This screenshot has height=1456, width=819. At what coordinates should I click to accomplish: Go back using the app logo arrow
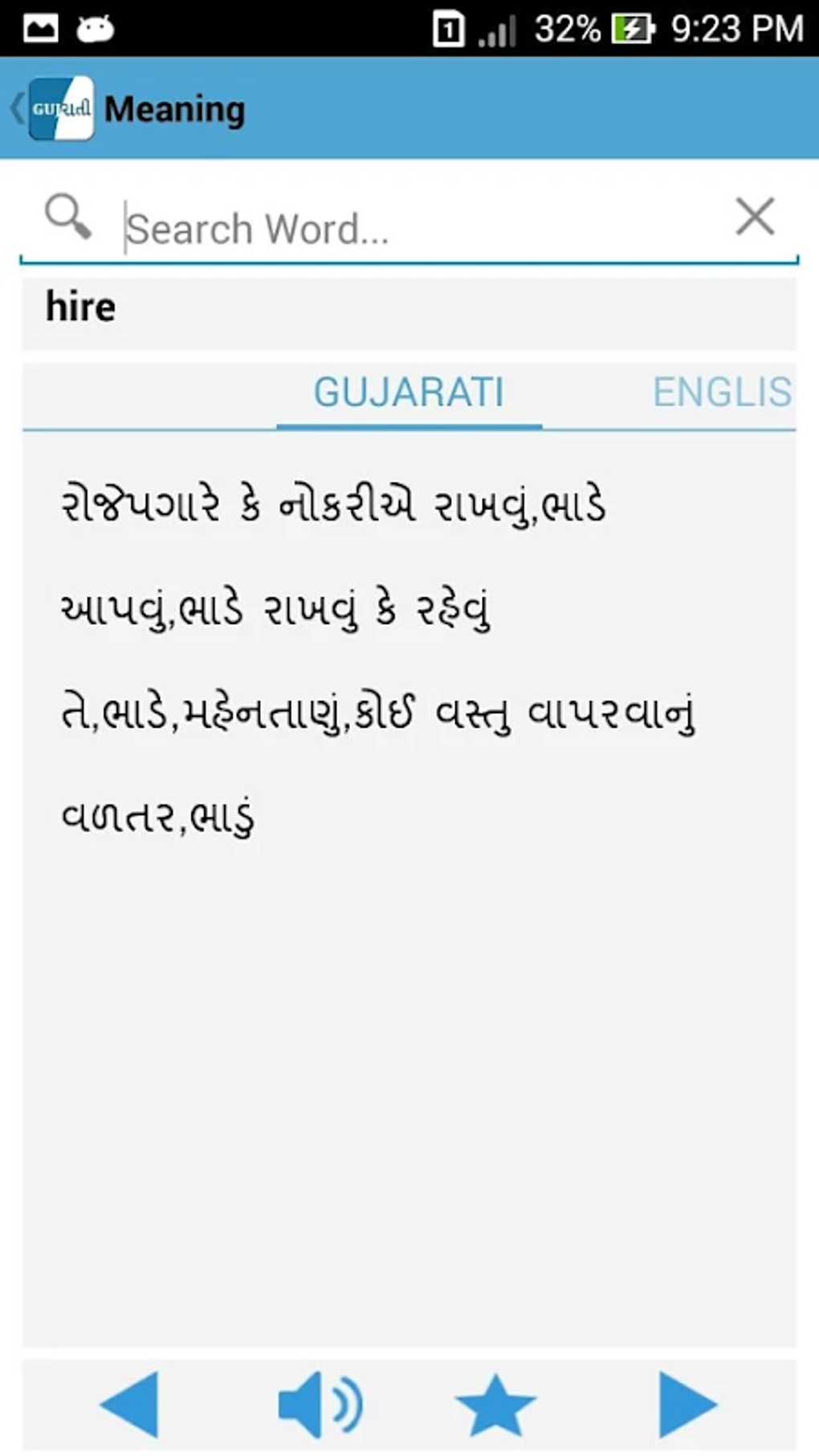[x=50, y=108]
